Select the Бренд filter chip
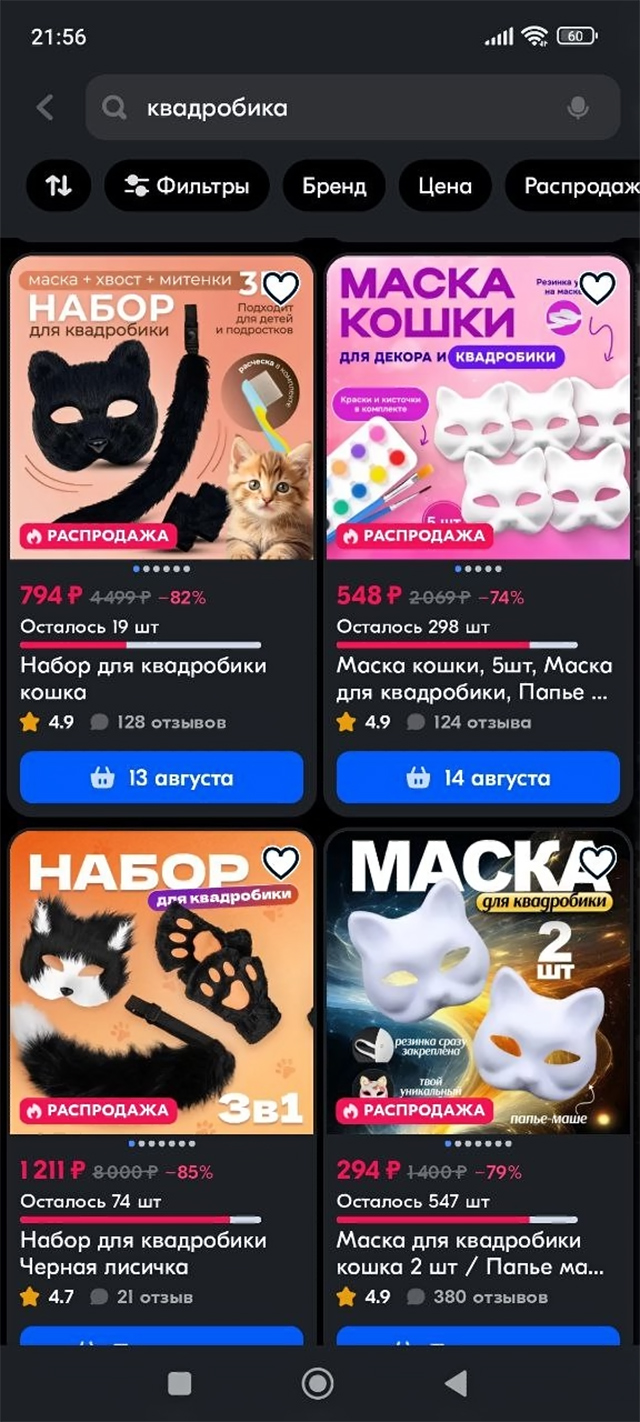Screen dimensions: 640x1422 pos(334,186)
